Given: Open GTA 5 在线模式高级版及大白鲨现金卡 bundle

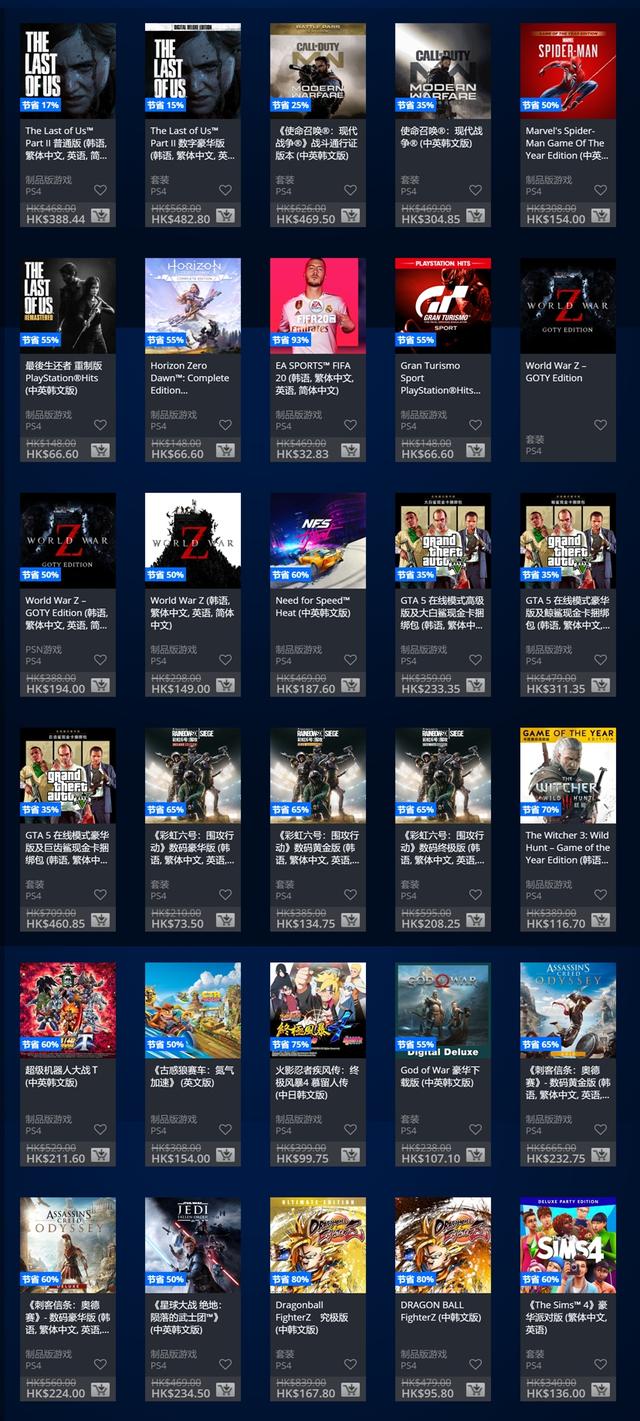Looking at the screenshot, I should 442,541.
